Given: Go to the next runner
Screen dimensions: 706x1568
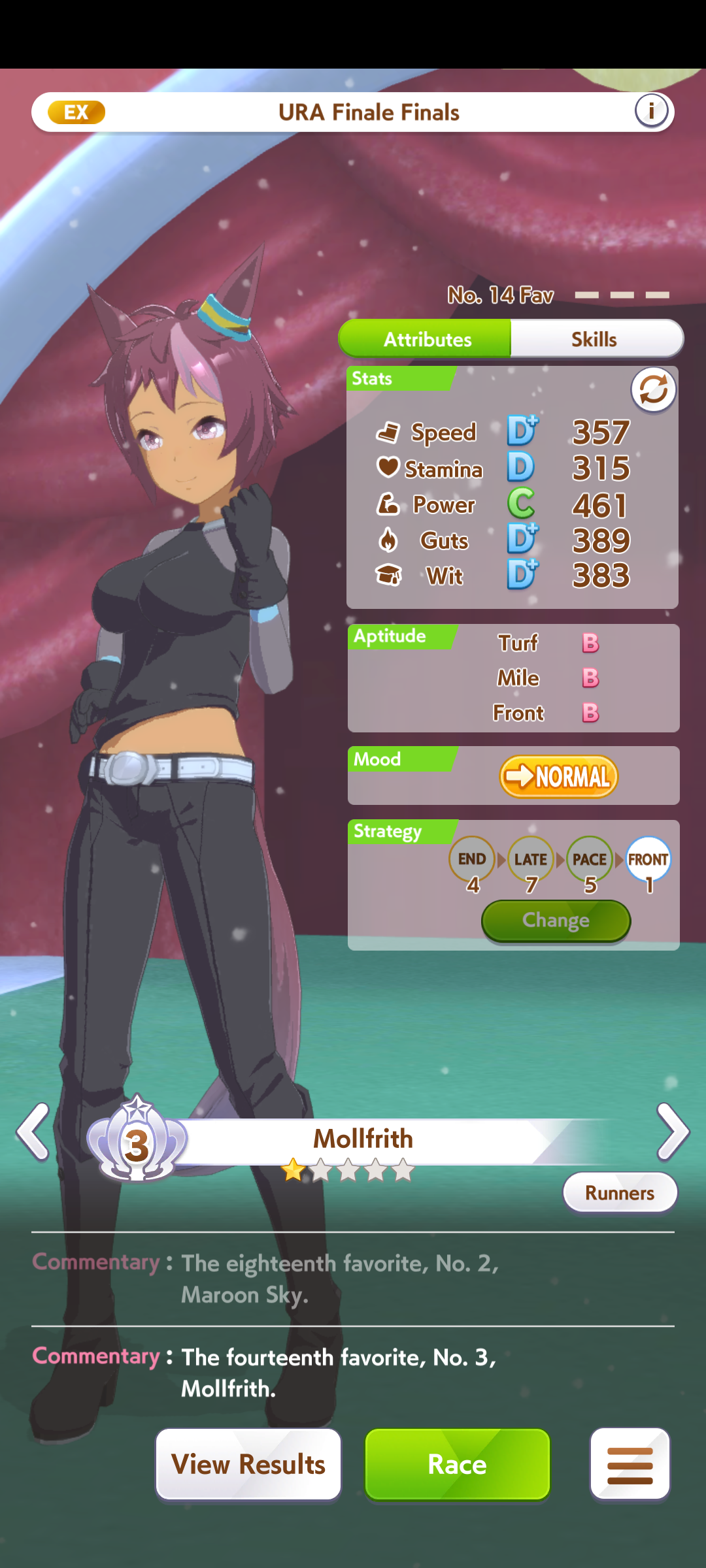Looking at the screenshot, I should tap(673, 1132).
